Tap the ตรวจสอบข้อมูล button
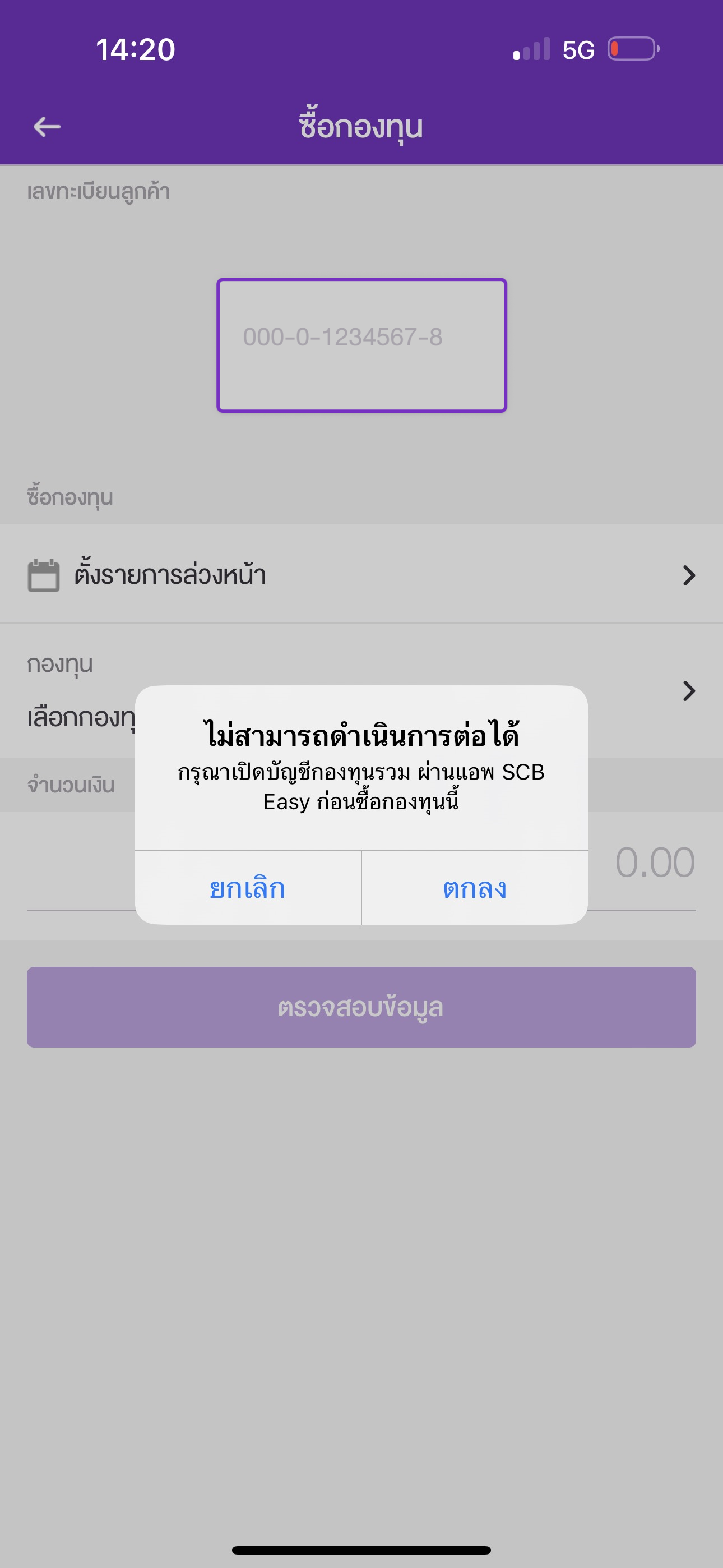The image size is (723, 1568). tap(361, 1007)
